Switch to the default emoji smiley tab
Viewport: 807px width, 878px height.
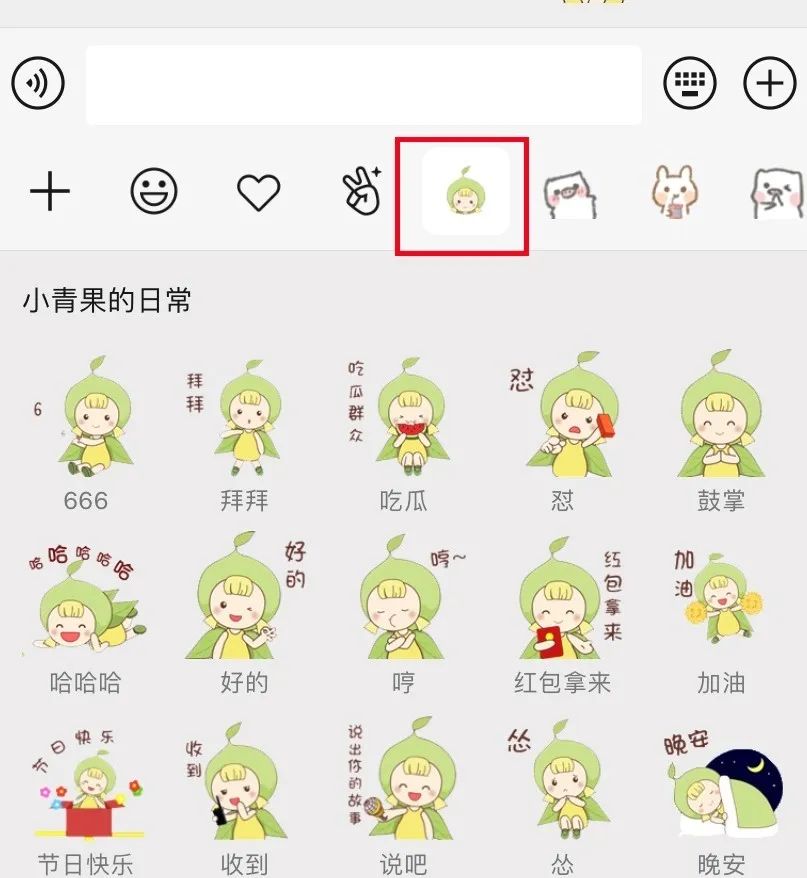pos(154,191)
